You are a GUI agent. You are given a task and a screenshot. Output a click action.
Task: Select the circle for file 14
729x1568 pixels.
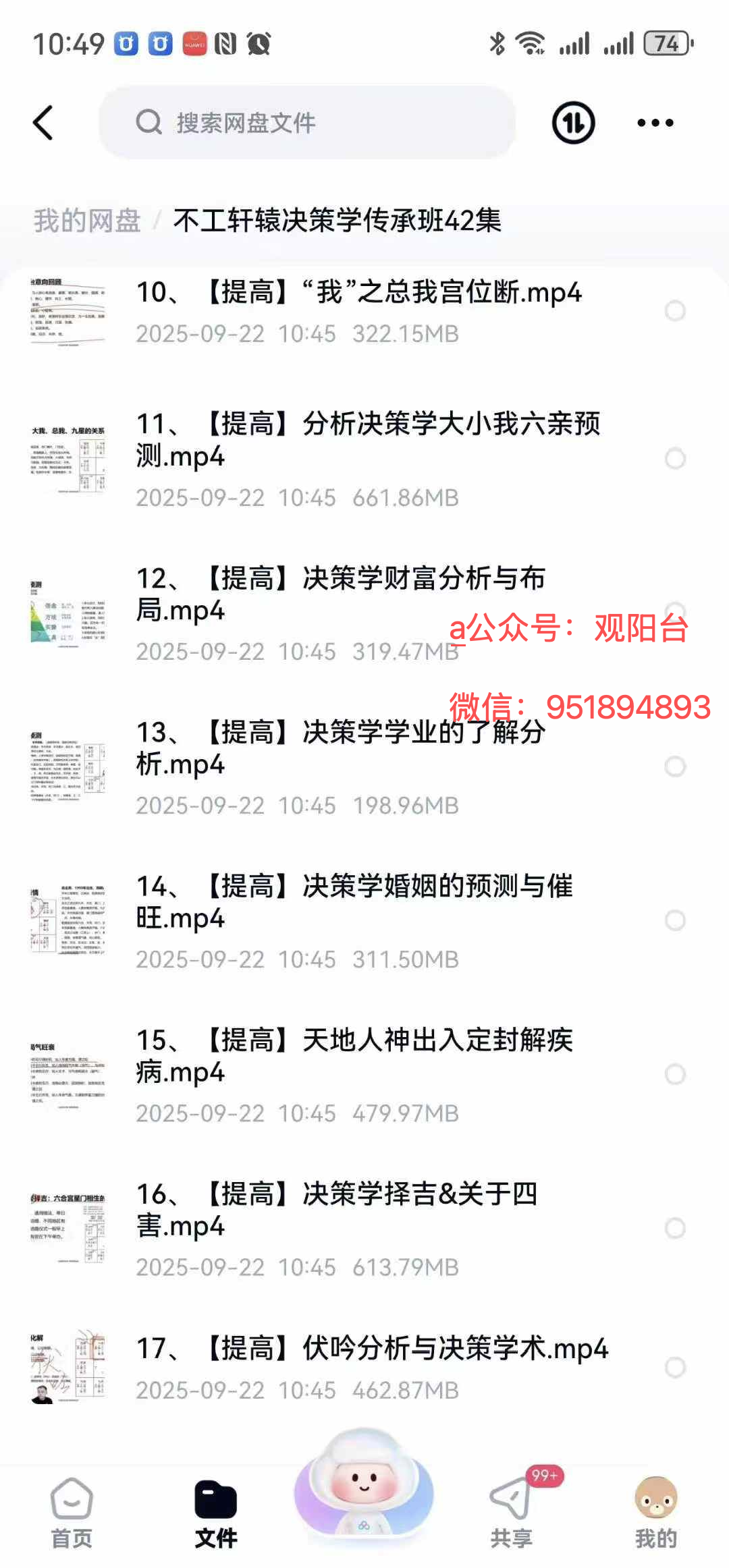coord(675,920)
